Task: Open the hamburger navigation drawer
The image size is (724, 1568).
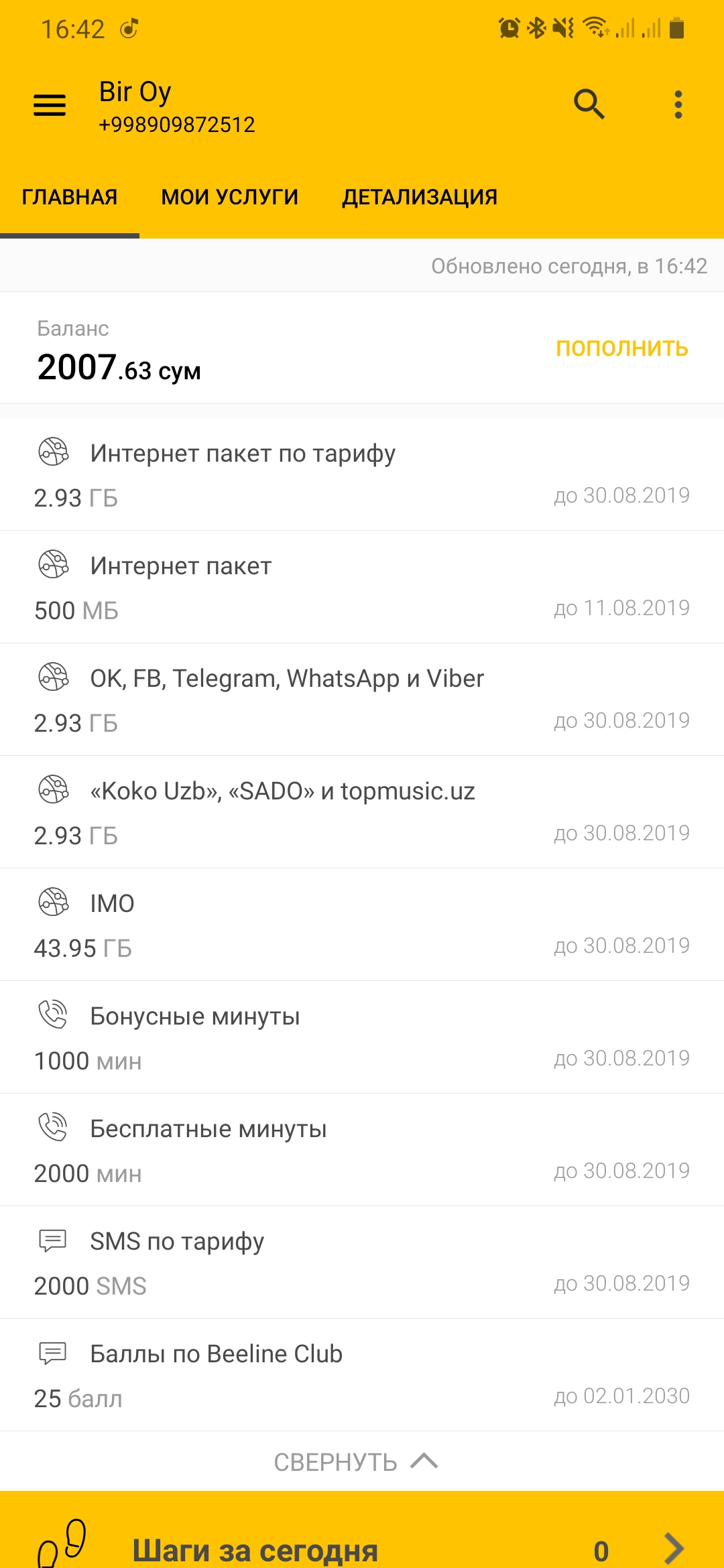Action: [x=50, y=105]
